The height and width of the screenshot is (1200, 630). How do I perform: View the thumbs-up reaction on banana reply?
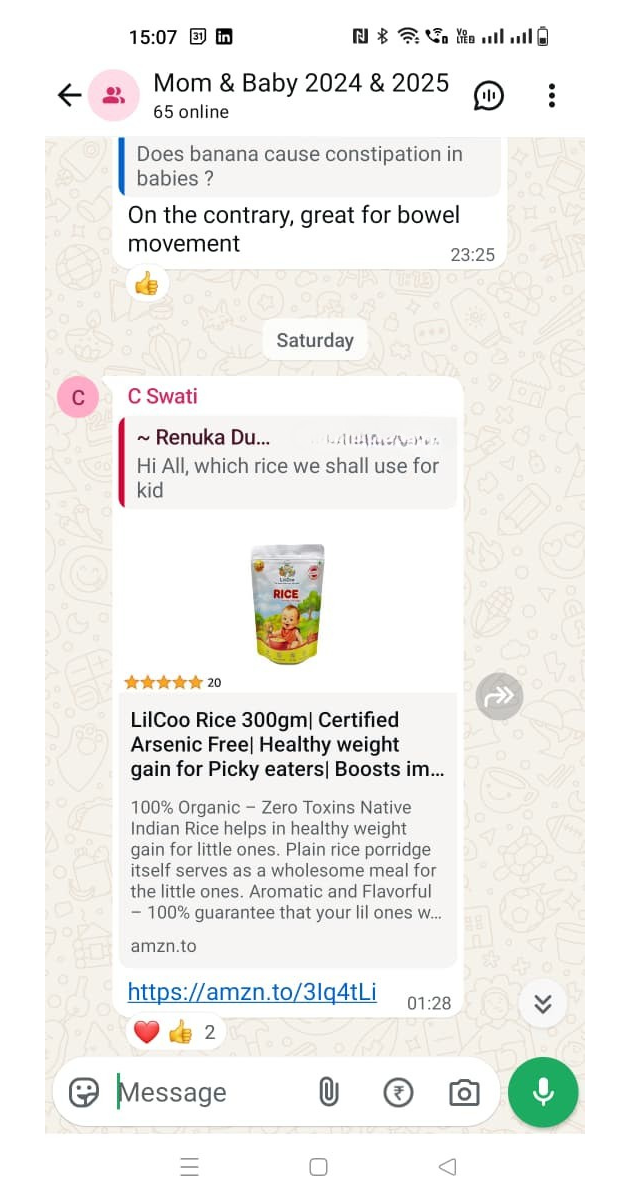click(x=146, y=285)
